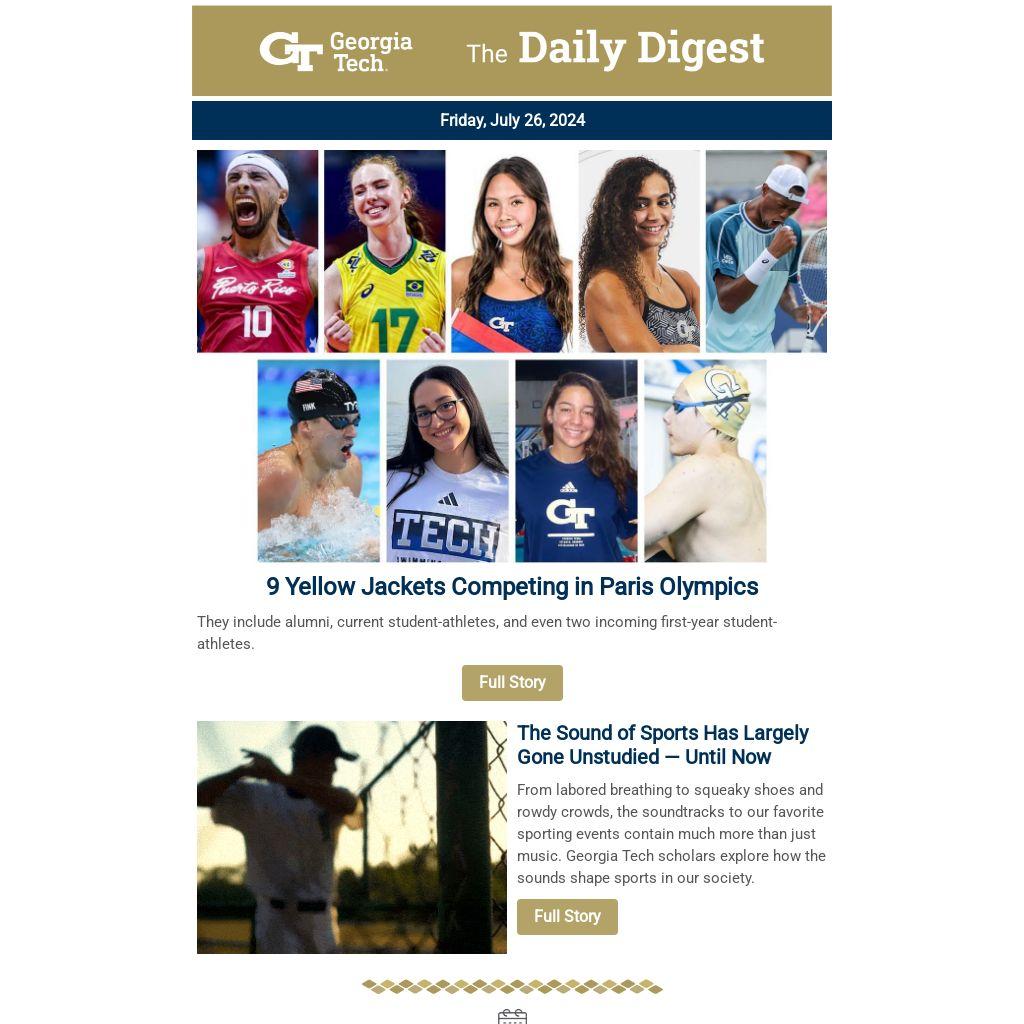The width and height of the screenshot is (1024, 1024).
Task: Open the Olympic athletes collage image
Action: 512,356
